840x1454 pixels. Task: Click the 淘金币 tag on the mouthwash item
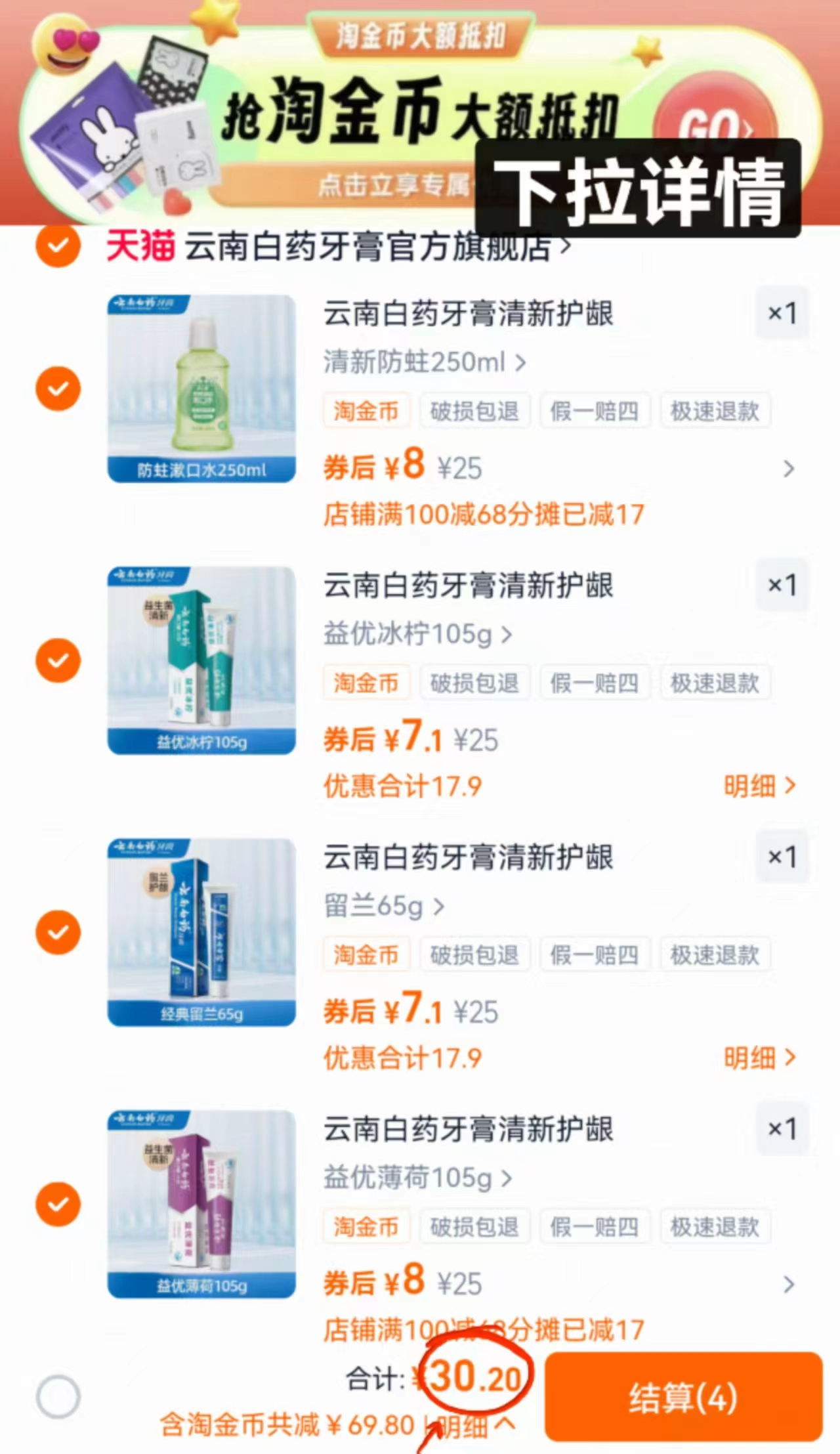coord(366,410)
